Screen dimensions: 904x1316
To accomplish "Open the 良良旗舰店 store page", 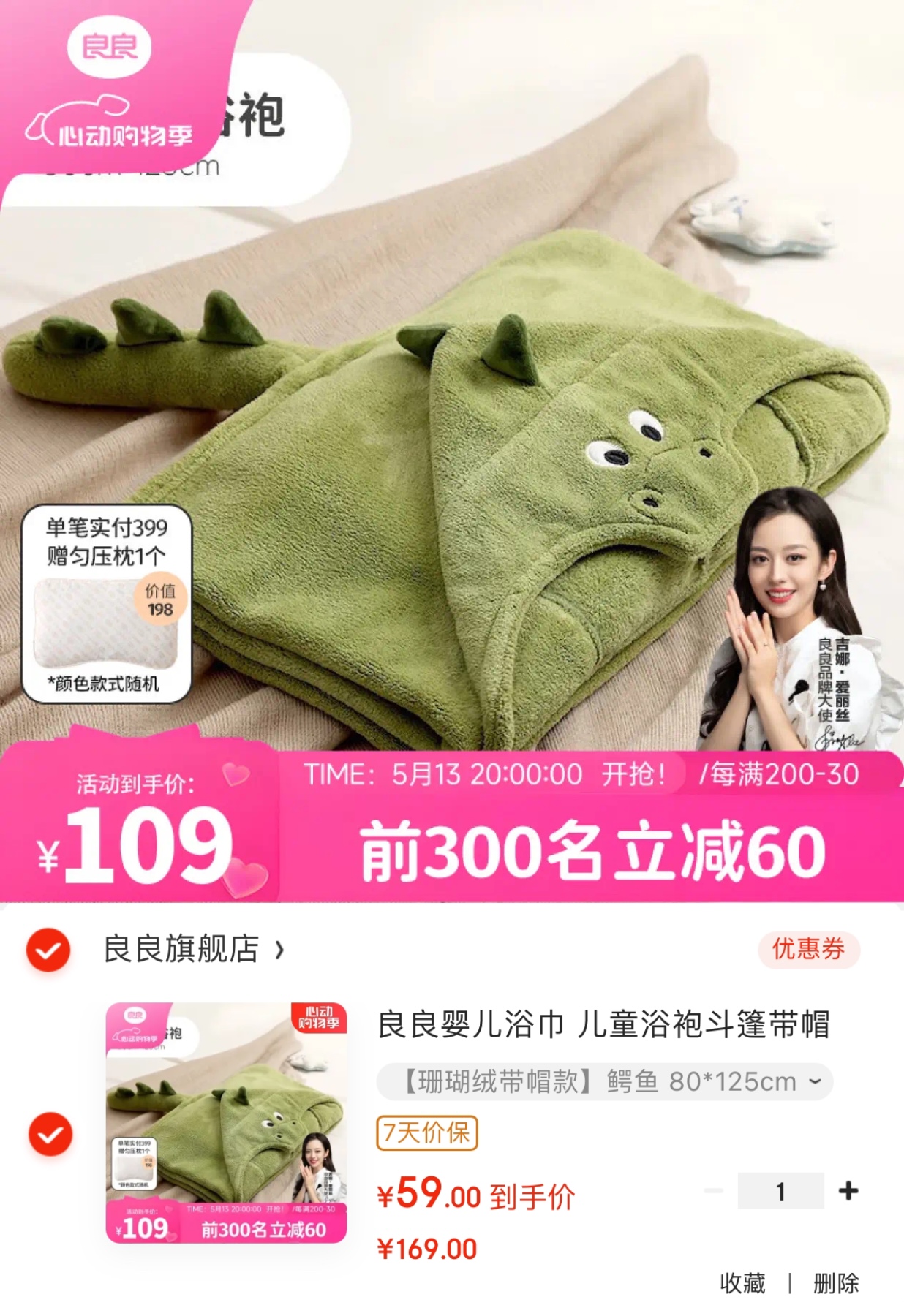I will tap(193, 949).
